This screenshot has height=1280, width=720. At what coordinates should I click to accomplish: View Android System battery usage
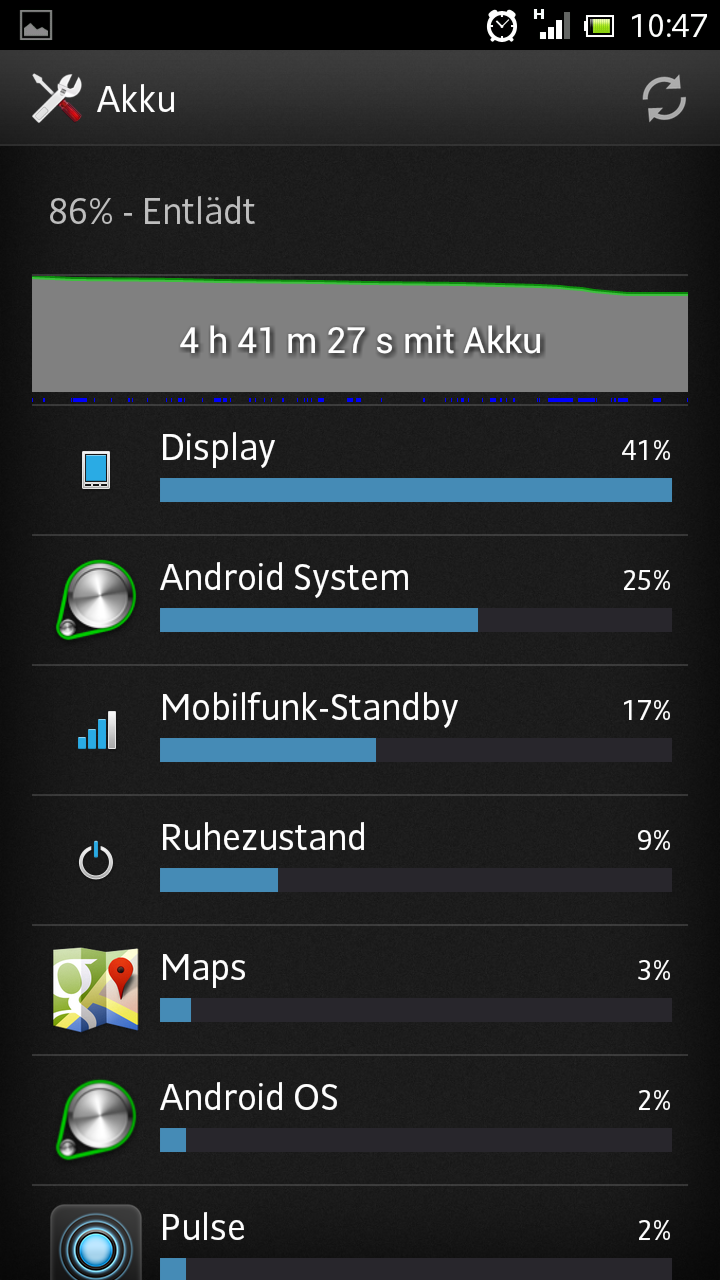point(360,600)
